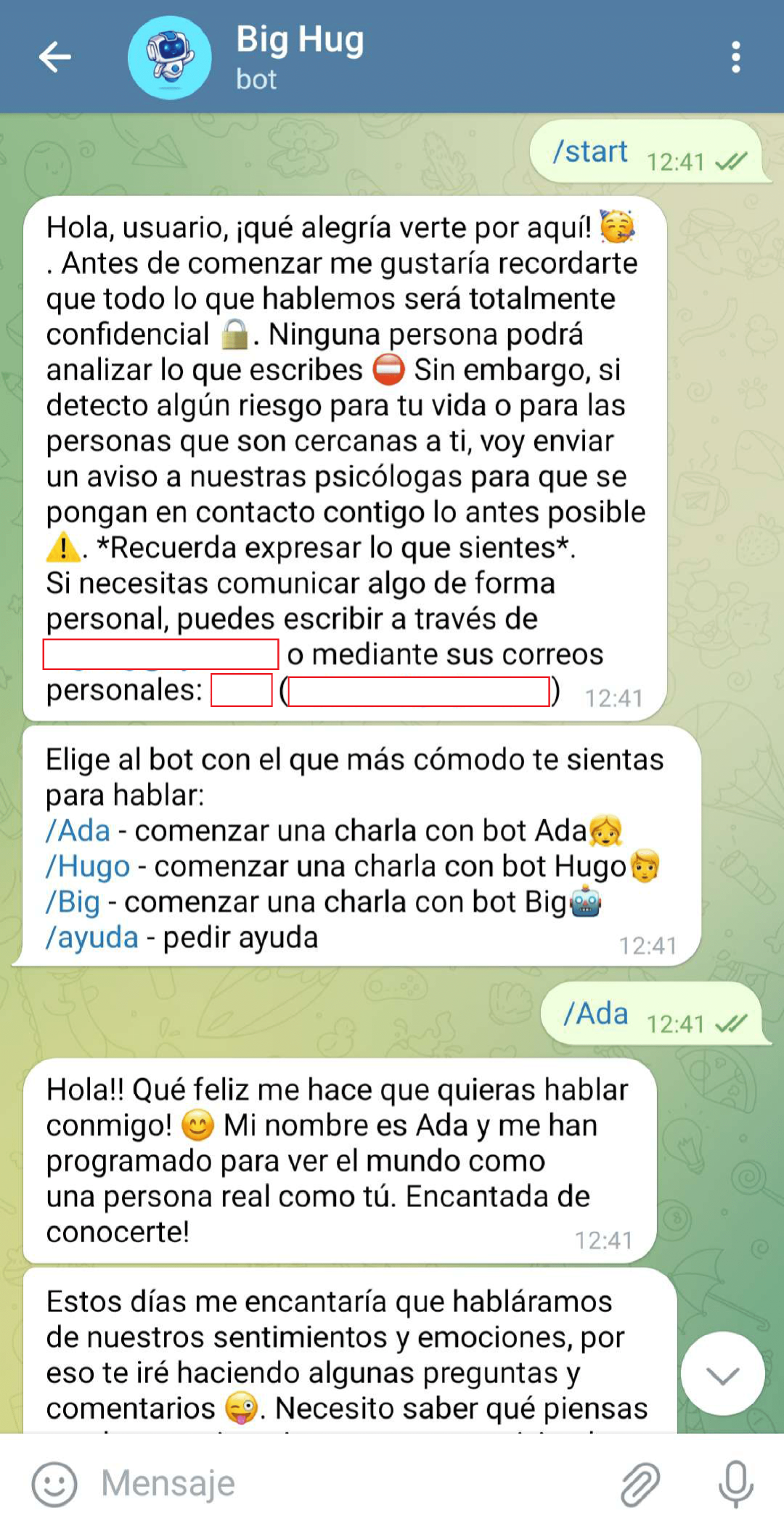The image size is (784, 1529).
Task: Jump to latest message with down chevron
Action: pos(722,1374)
